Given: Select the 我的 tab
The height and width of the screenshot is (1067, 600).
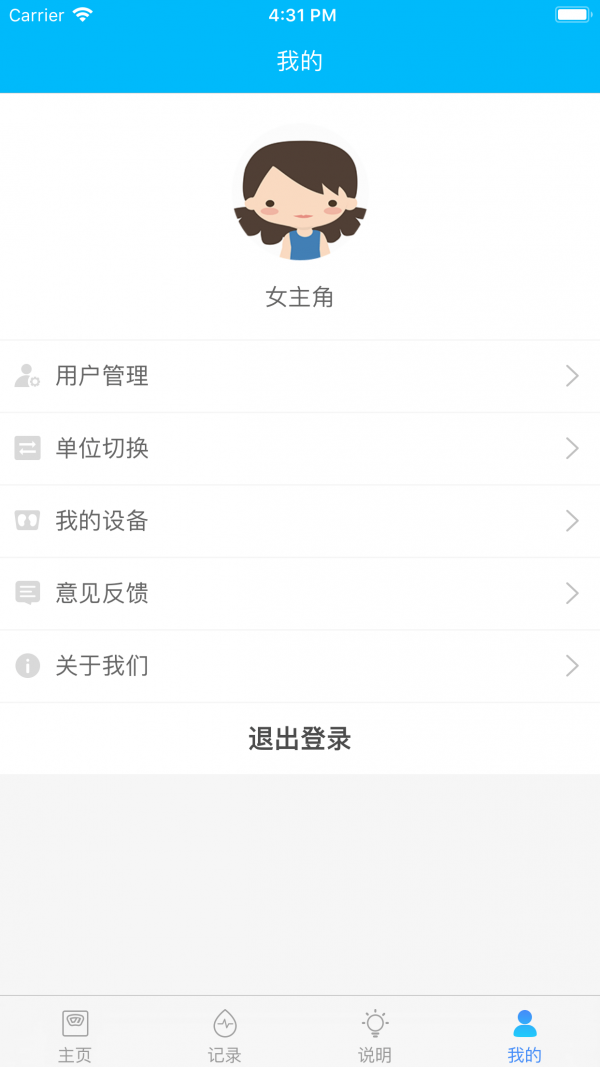Looking at the screenshot, I should (x=524, y=1033).
